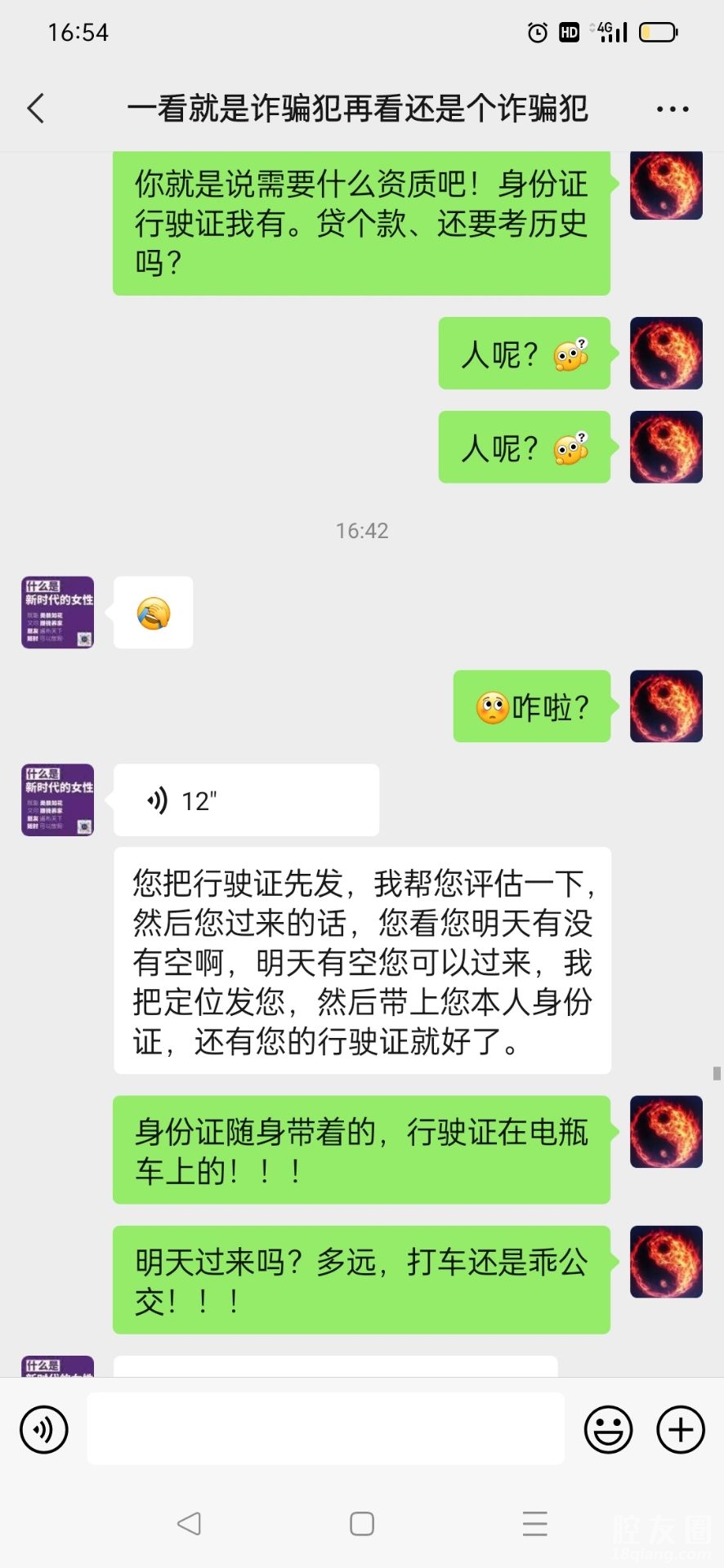Tap the system home navigation button
The width and height of the screenshot is (724, 1568).
coord(362,1524)
